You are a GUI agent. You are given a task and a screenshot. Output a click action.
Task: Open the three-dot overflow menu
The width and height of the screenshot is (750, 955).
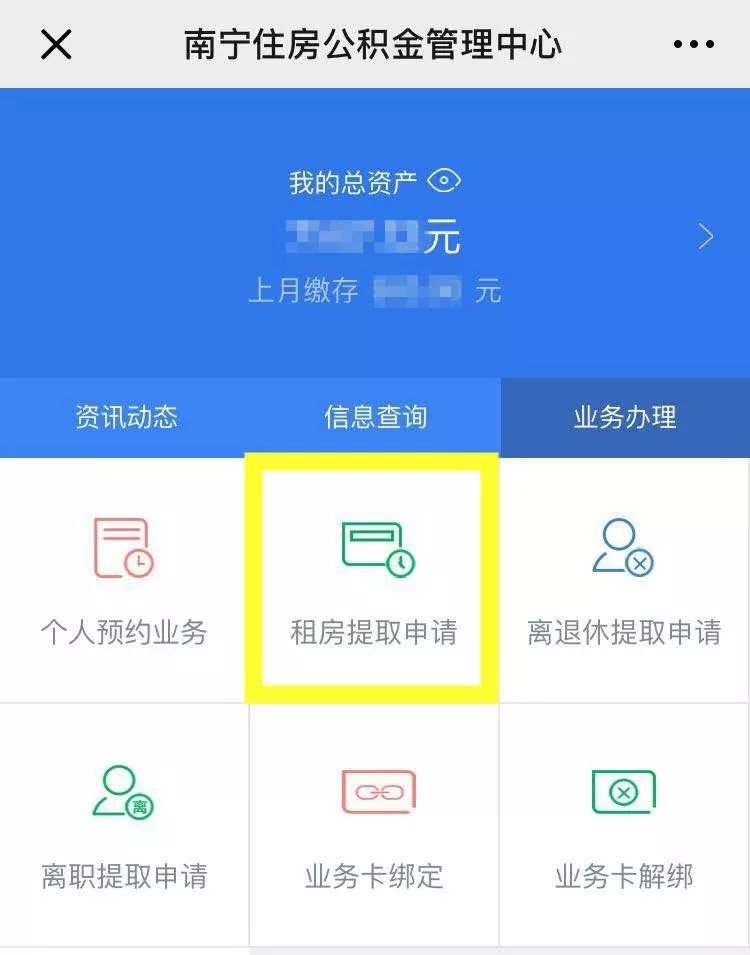coord(693,44)
